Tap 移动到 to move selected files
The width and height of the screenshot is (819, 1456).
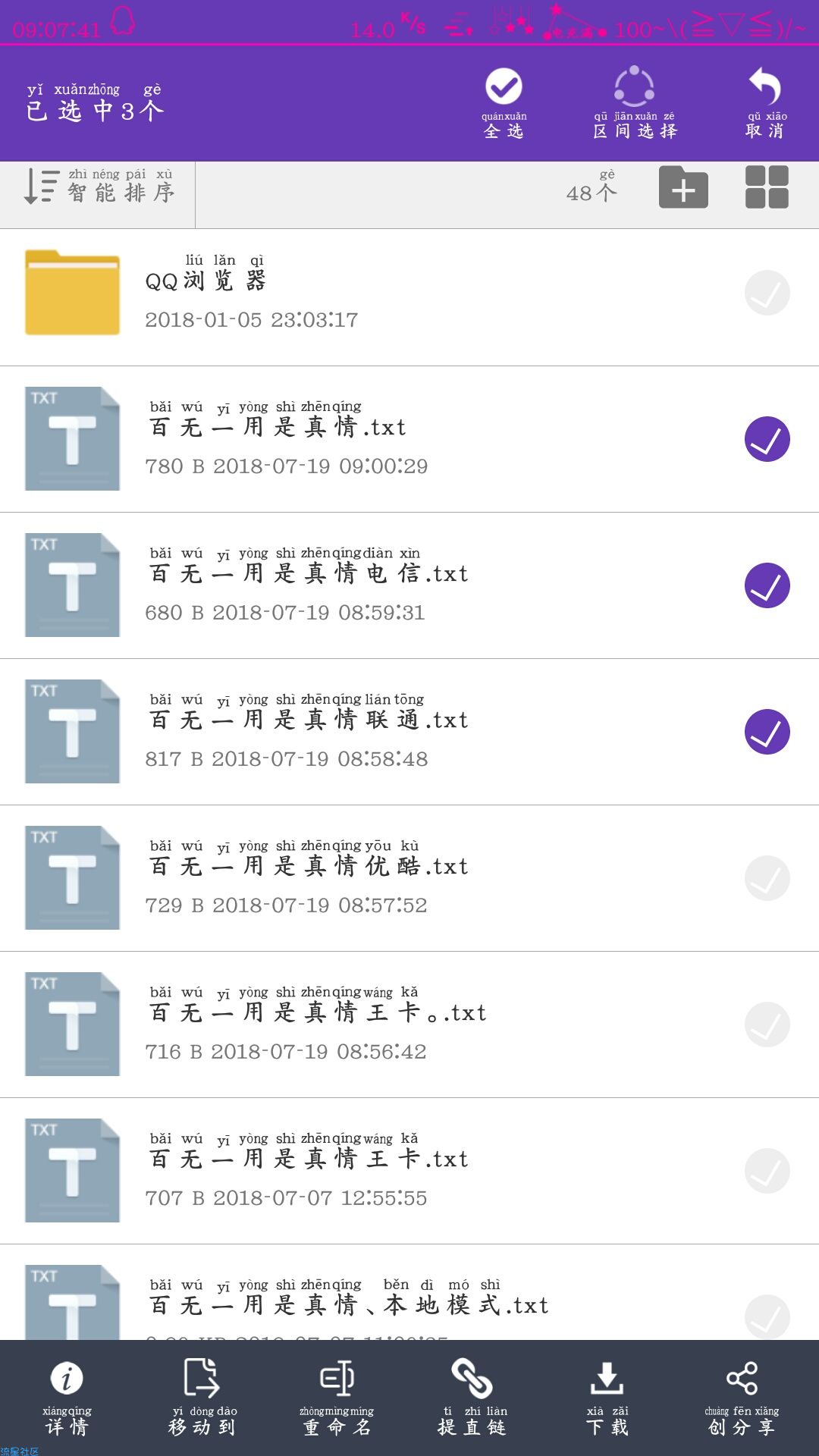[202, 1398]
